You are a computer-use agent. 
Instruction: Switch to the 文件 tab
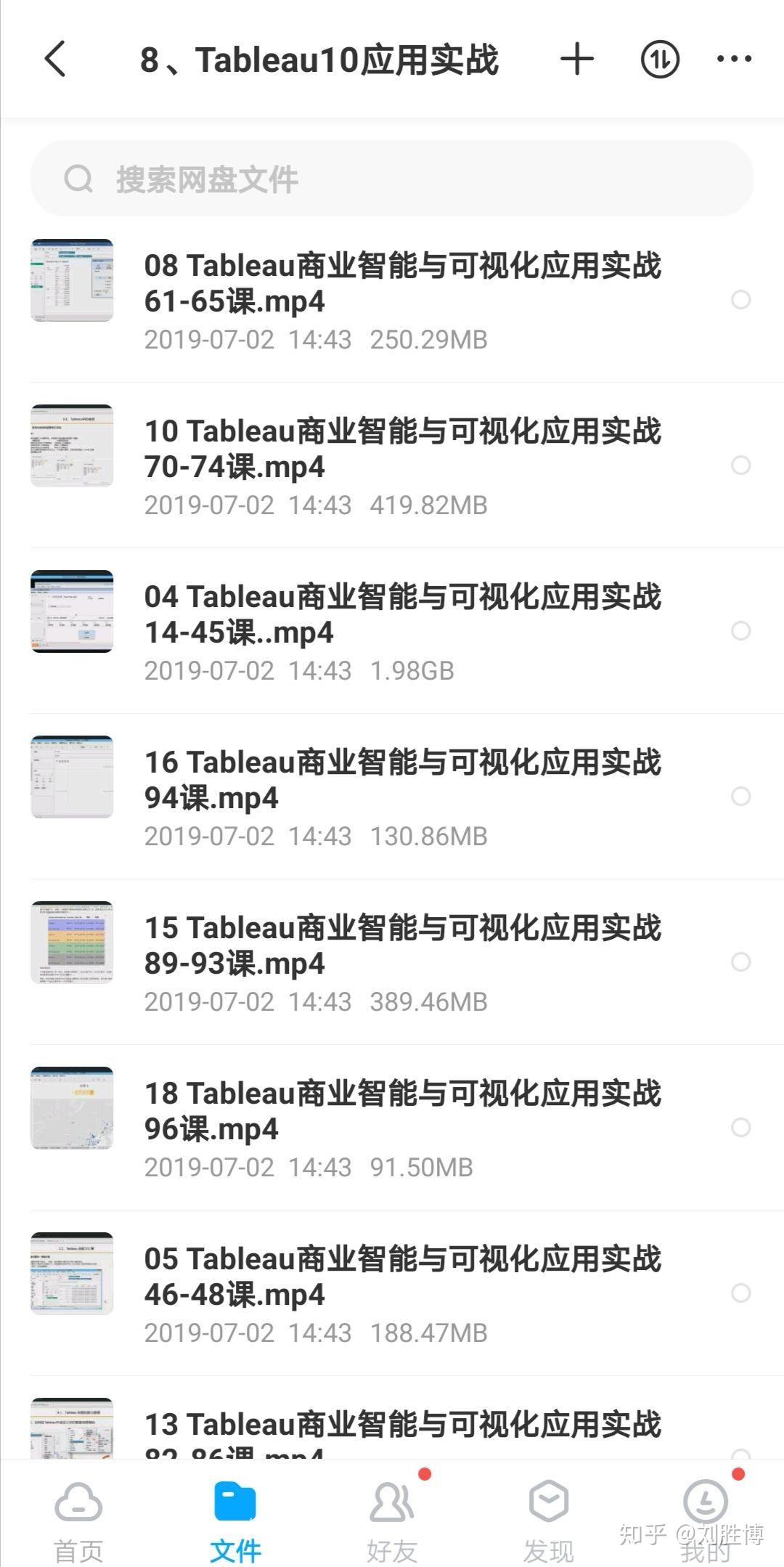tap(235, 1518)
